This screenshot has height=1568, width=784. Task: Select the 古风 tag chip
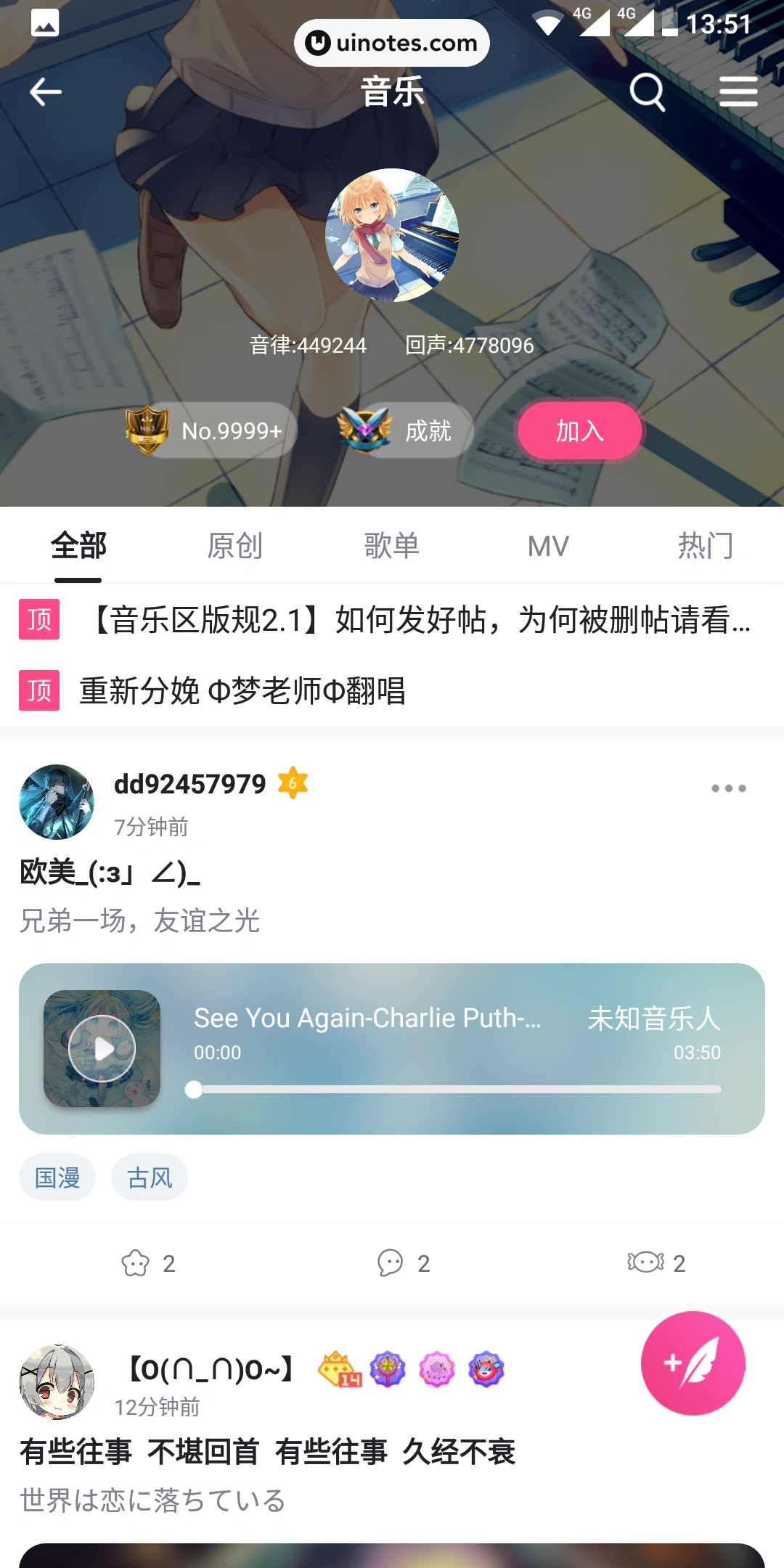pyautogui.click(x=150, y=1177)
